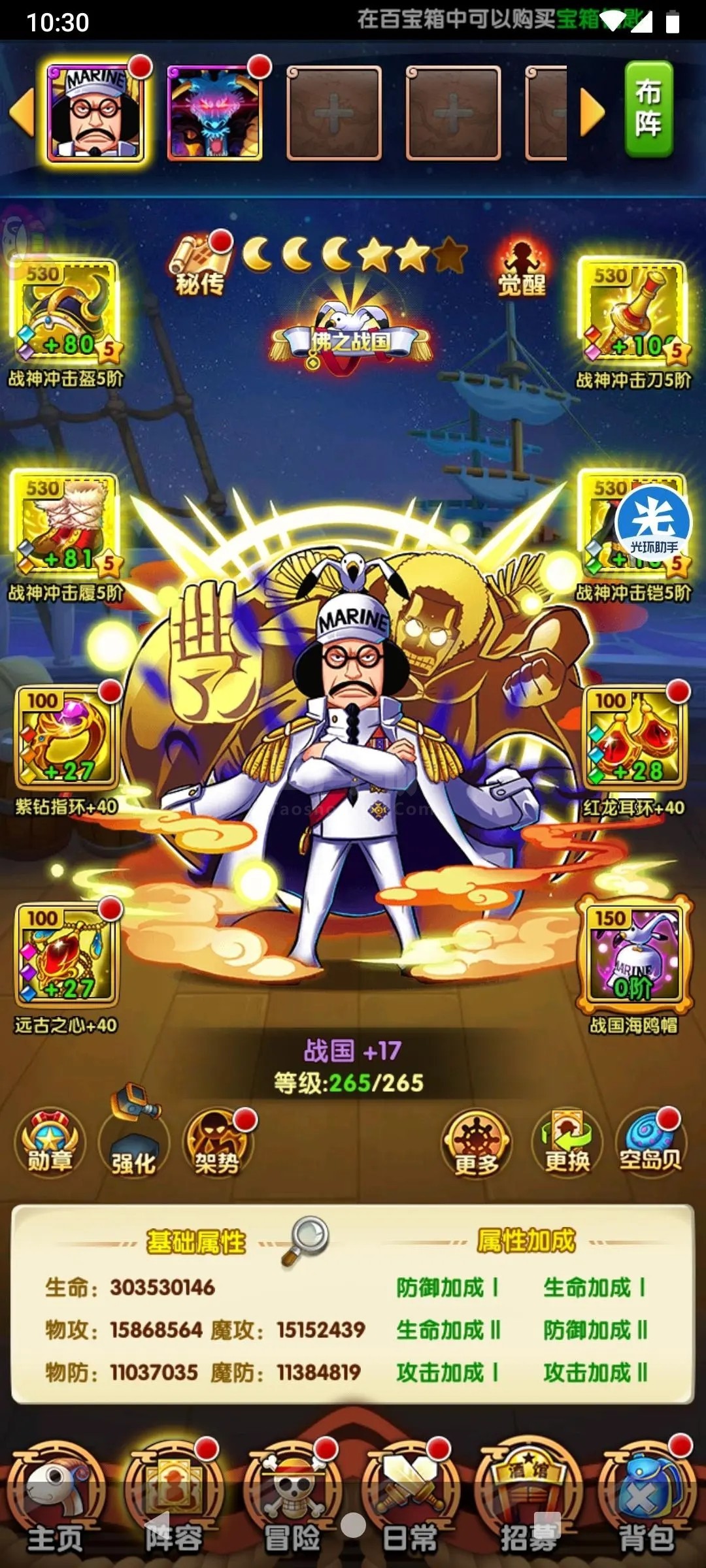This screenshot has height=1568, width=706.
Task: Tap the magnifier beside 基础属性
Action: 307,1239
